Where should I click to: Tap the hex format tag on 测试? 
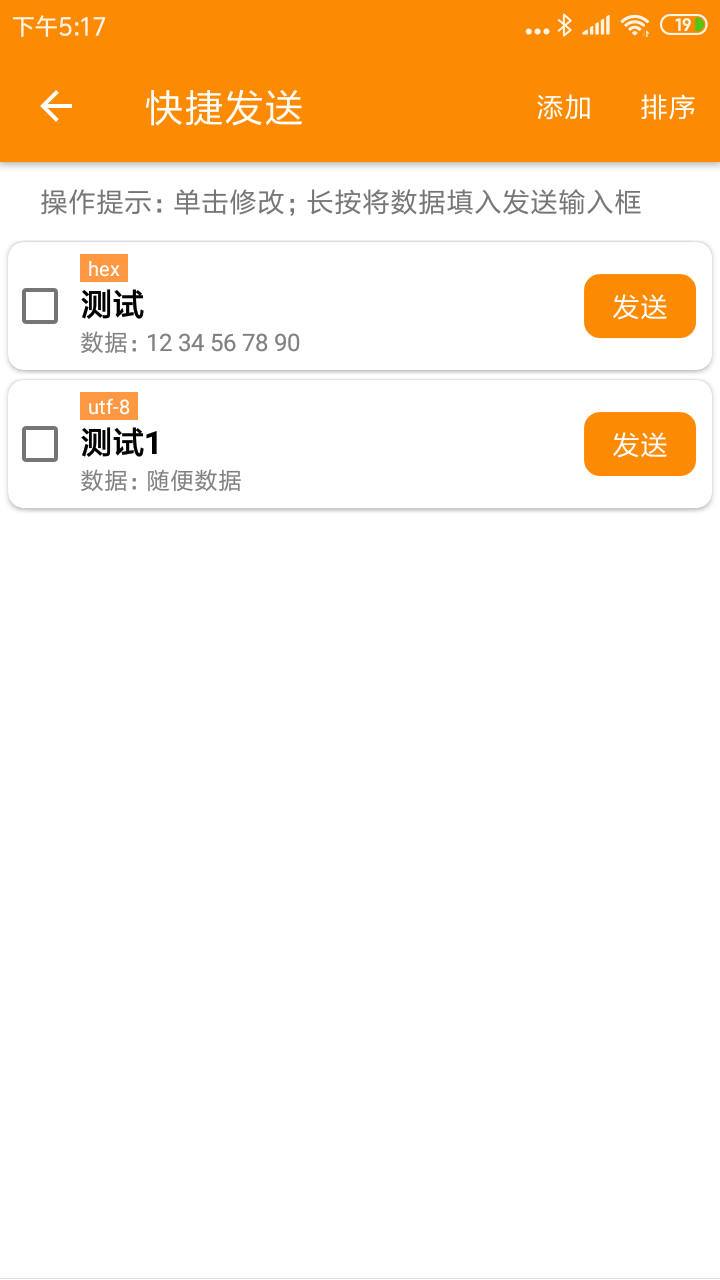(104, 267)
